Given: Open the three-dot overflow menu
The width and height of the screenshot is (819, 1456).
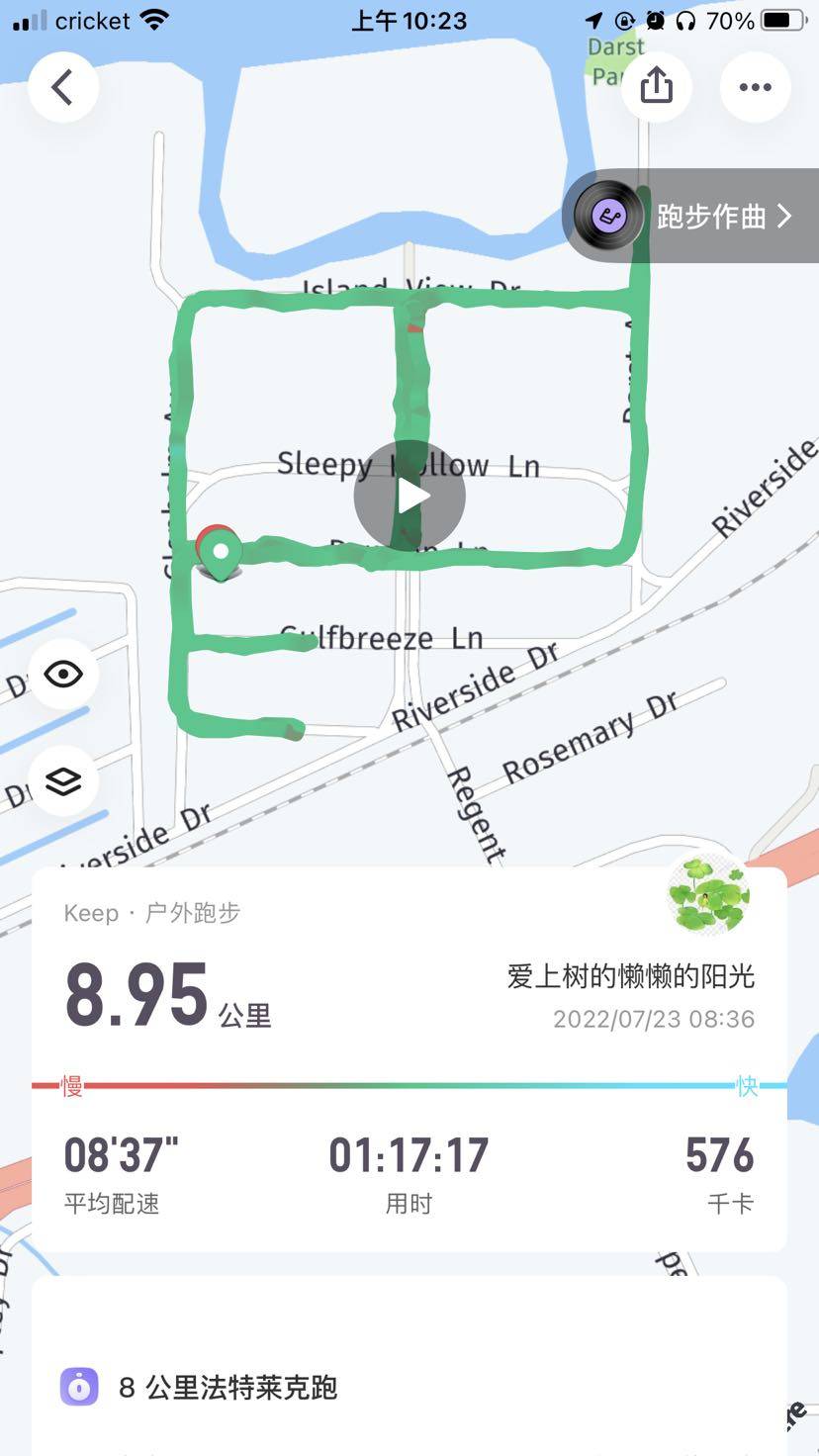Looking at the screenshot, I should [755, 87].
